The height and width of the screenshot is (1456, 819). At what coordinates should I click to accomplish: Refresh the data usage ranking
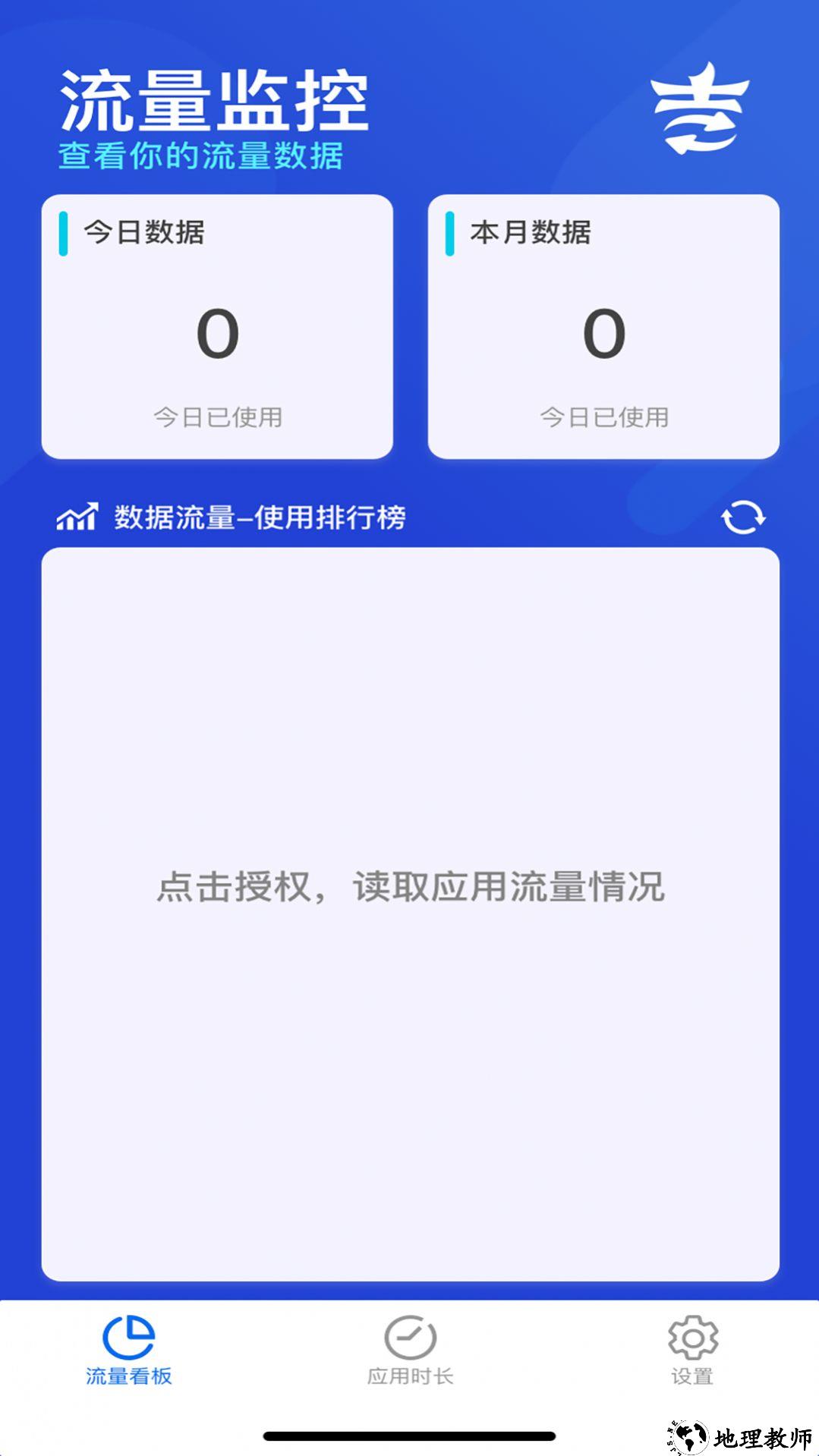742,517
